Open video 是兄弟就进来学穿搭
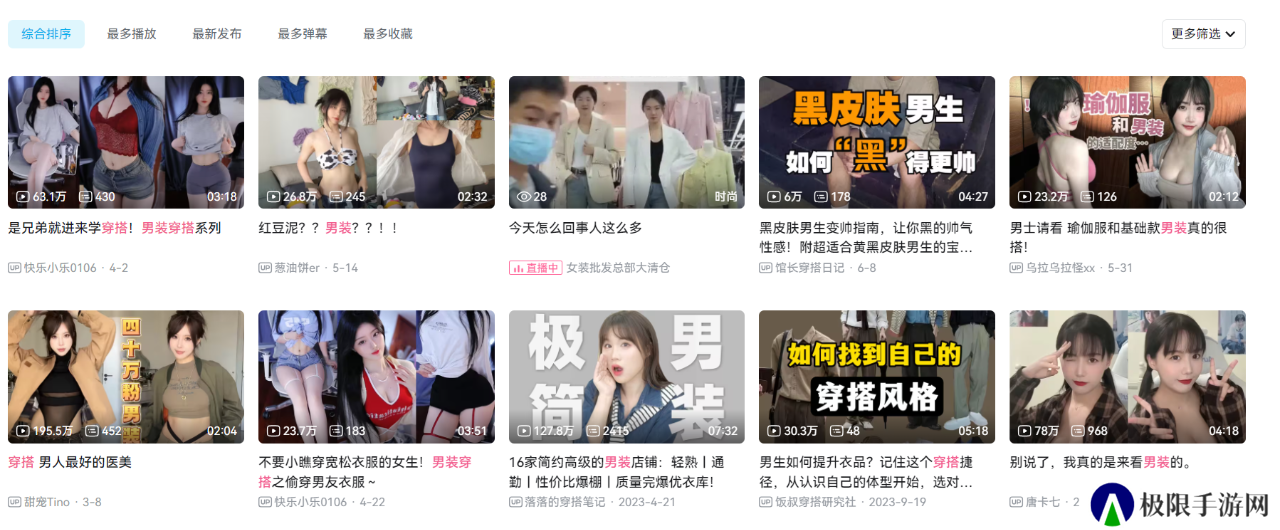 126,142
